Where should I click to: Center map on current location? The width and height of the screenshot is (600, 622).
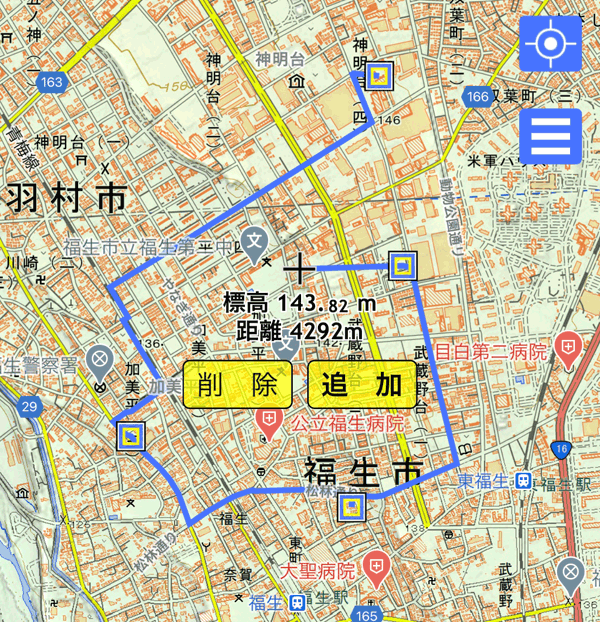(x=550, y=44)
